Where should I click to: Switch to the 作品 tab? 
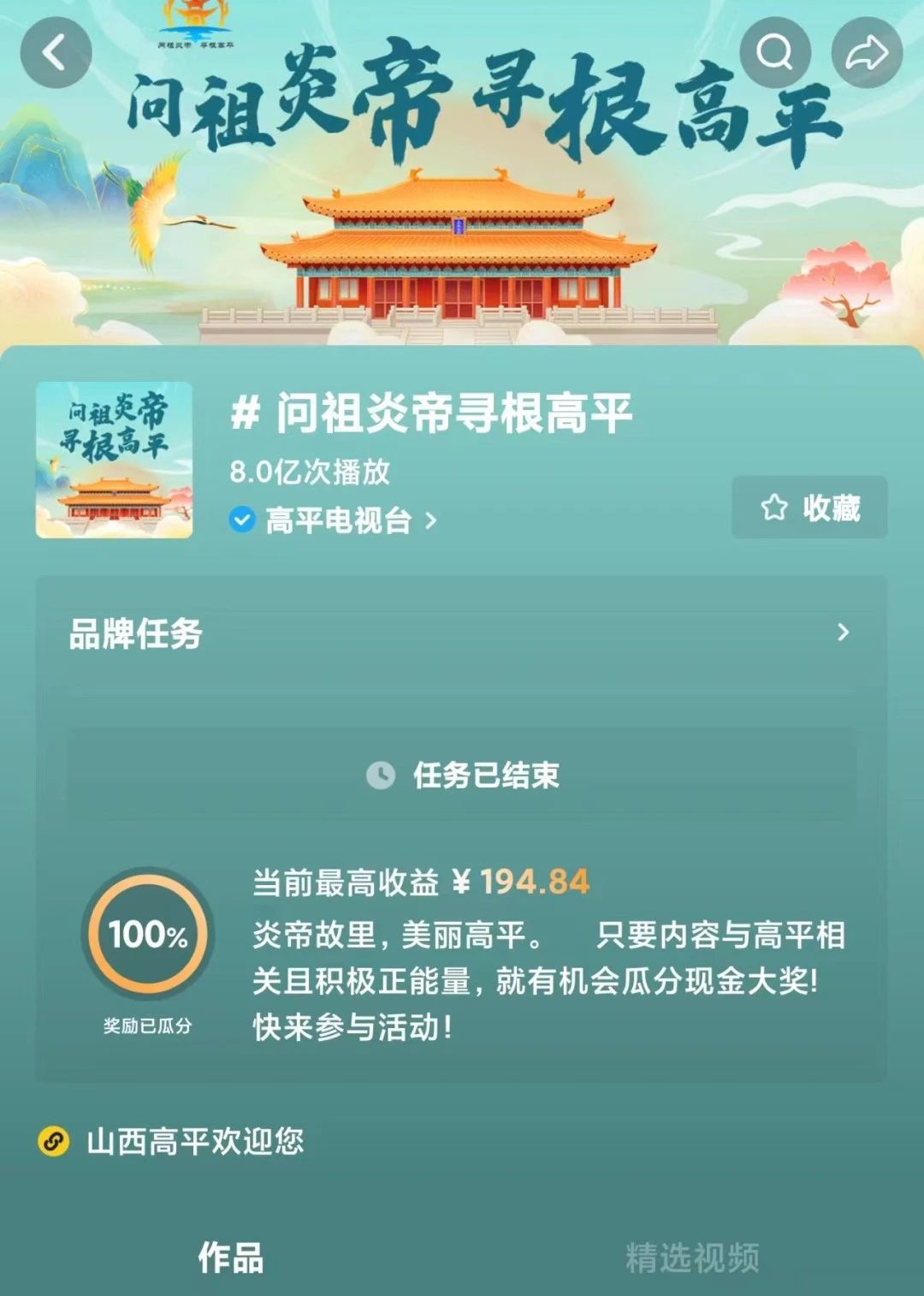click(x=231, y=1257)
